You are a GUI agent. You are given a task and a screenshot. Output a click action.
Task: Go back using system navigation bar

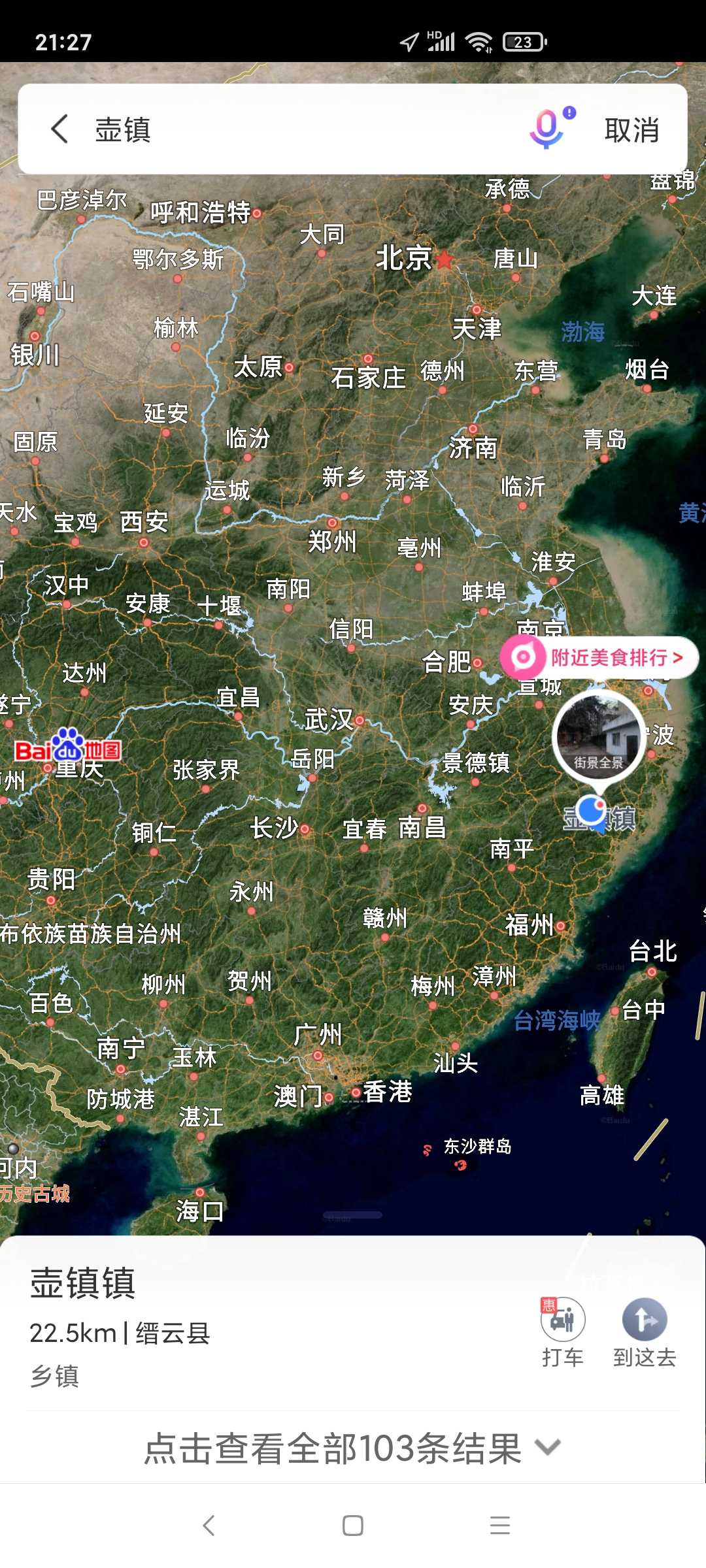tap(209, 1526)
